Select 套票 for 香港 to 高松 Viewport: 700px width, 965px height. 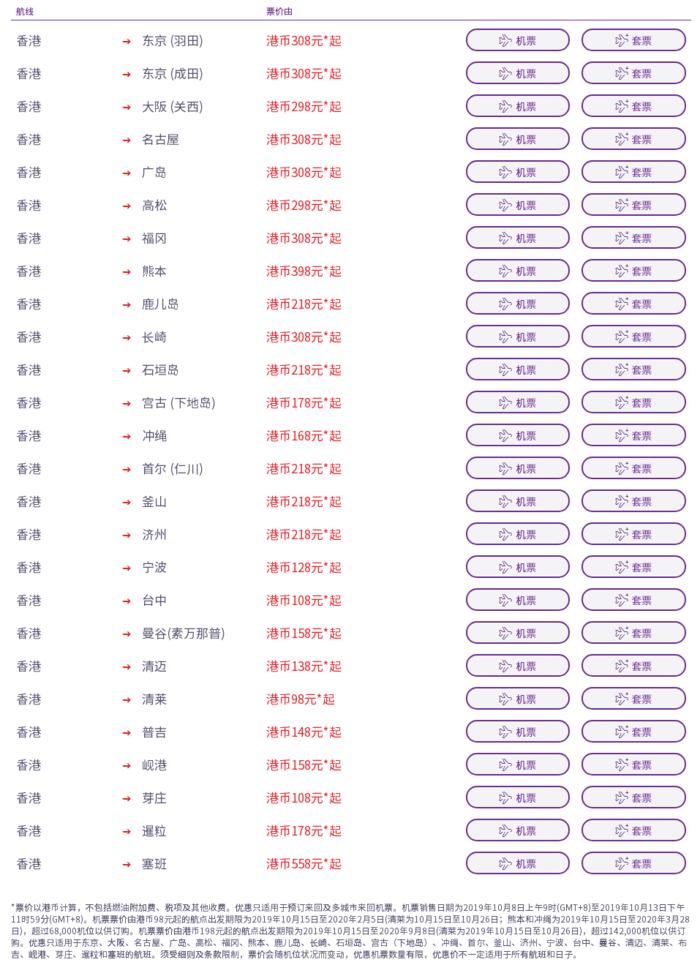pyautogui.click(x=633, y=206)
